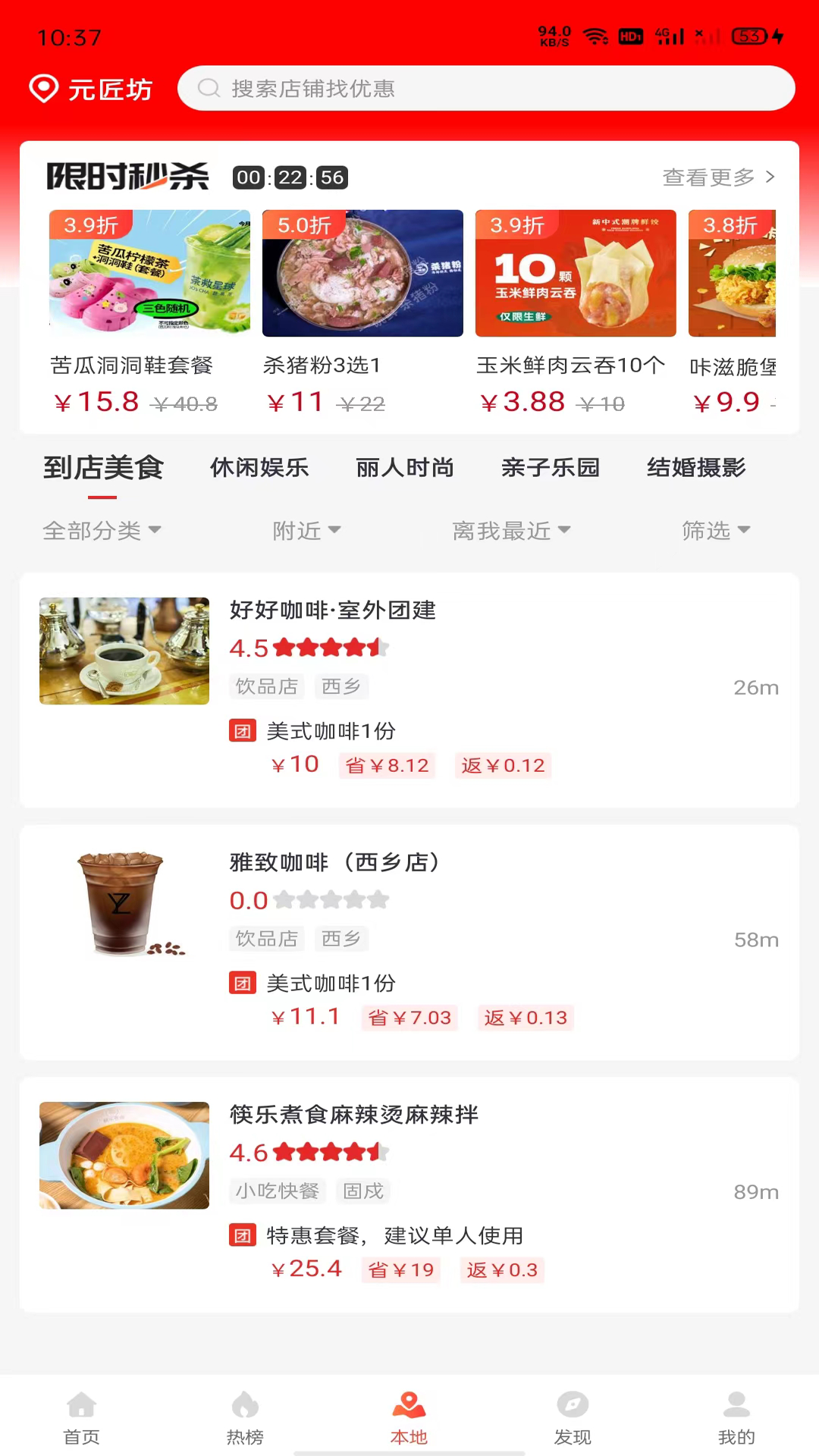
Task: Select the 固戍 location tag under 筷乐煮食
Action: [x=362, y=1191]
